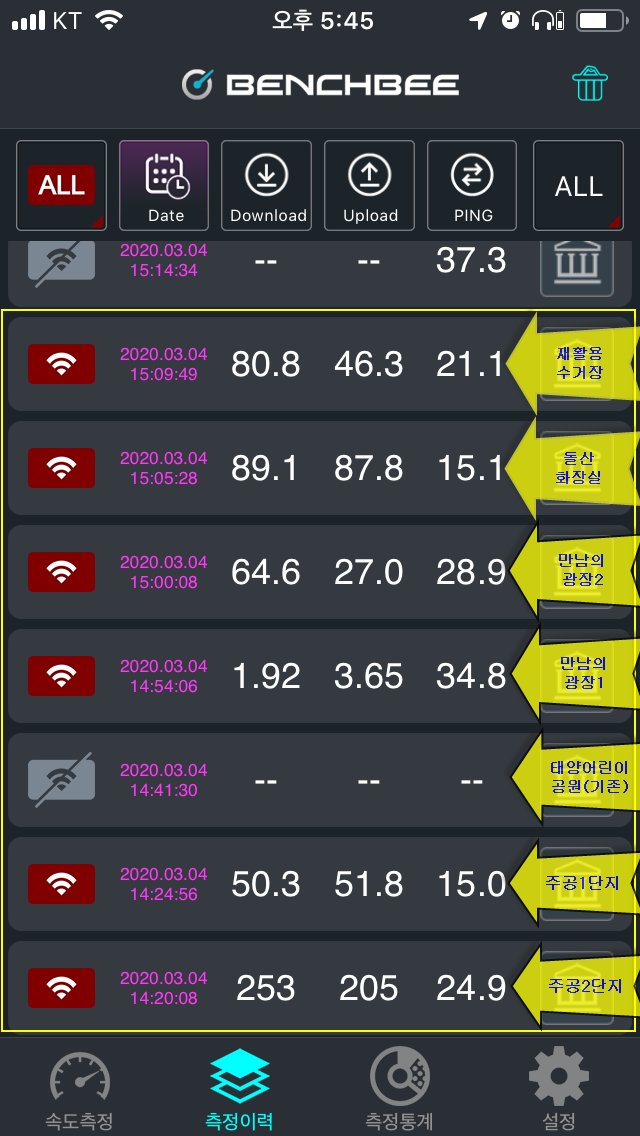Open the 15:05:28 measurement record
Image resolution: width=640 pixels, height=1136 pixels.
point(320,468)
